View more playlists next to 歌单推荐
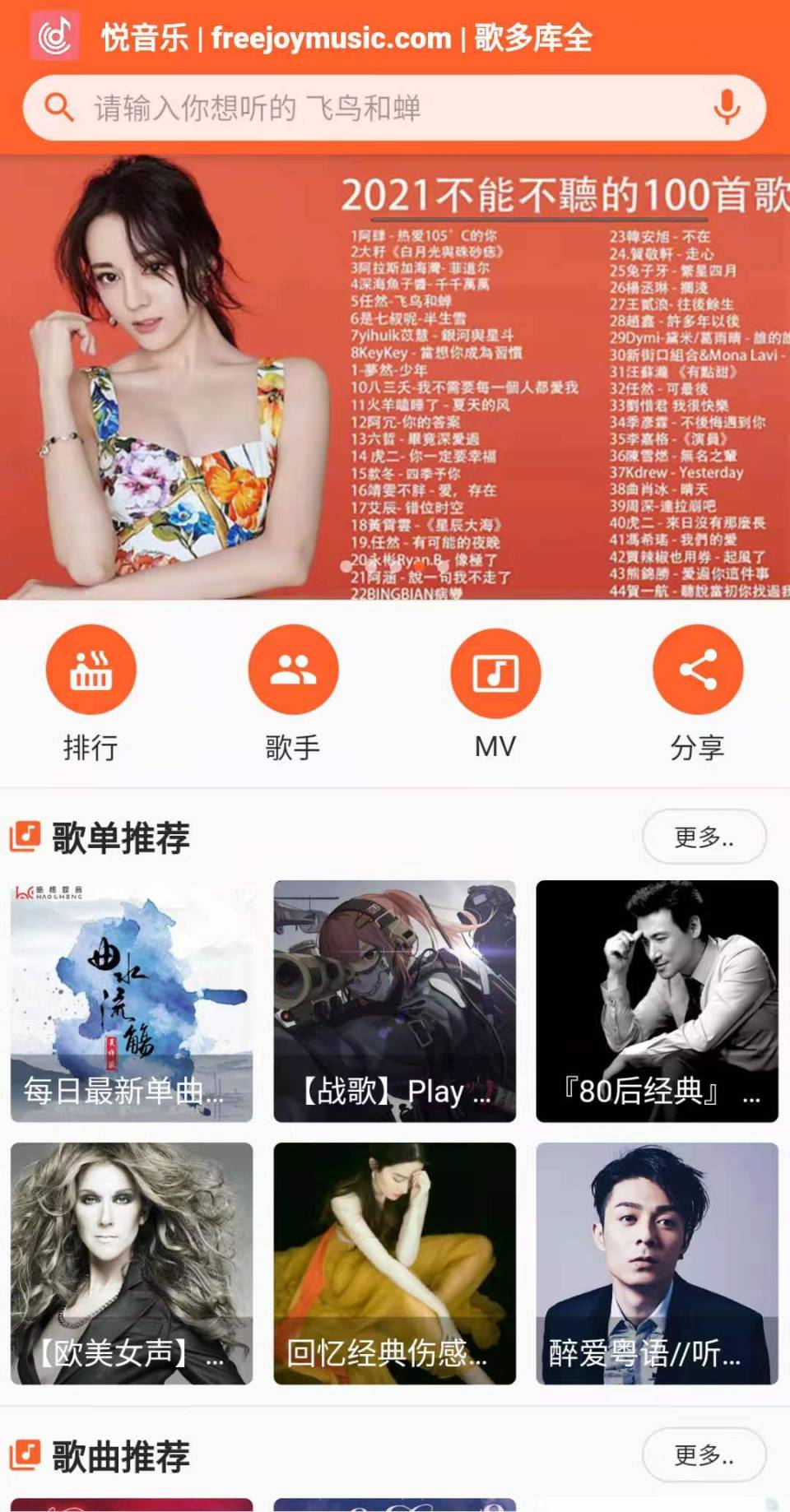This screenshot has width=790, height=1512. click(704, 837)
